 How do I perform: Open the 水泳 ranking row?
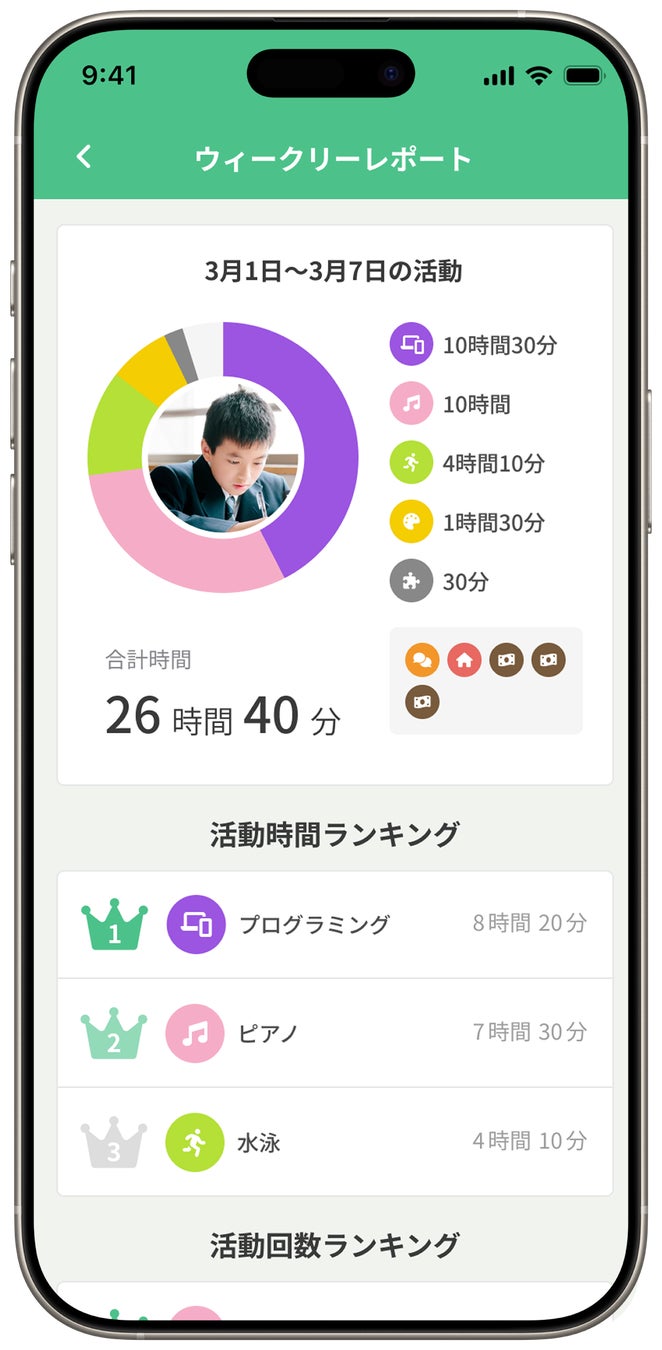click(334, 1142)
